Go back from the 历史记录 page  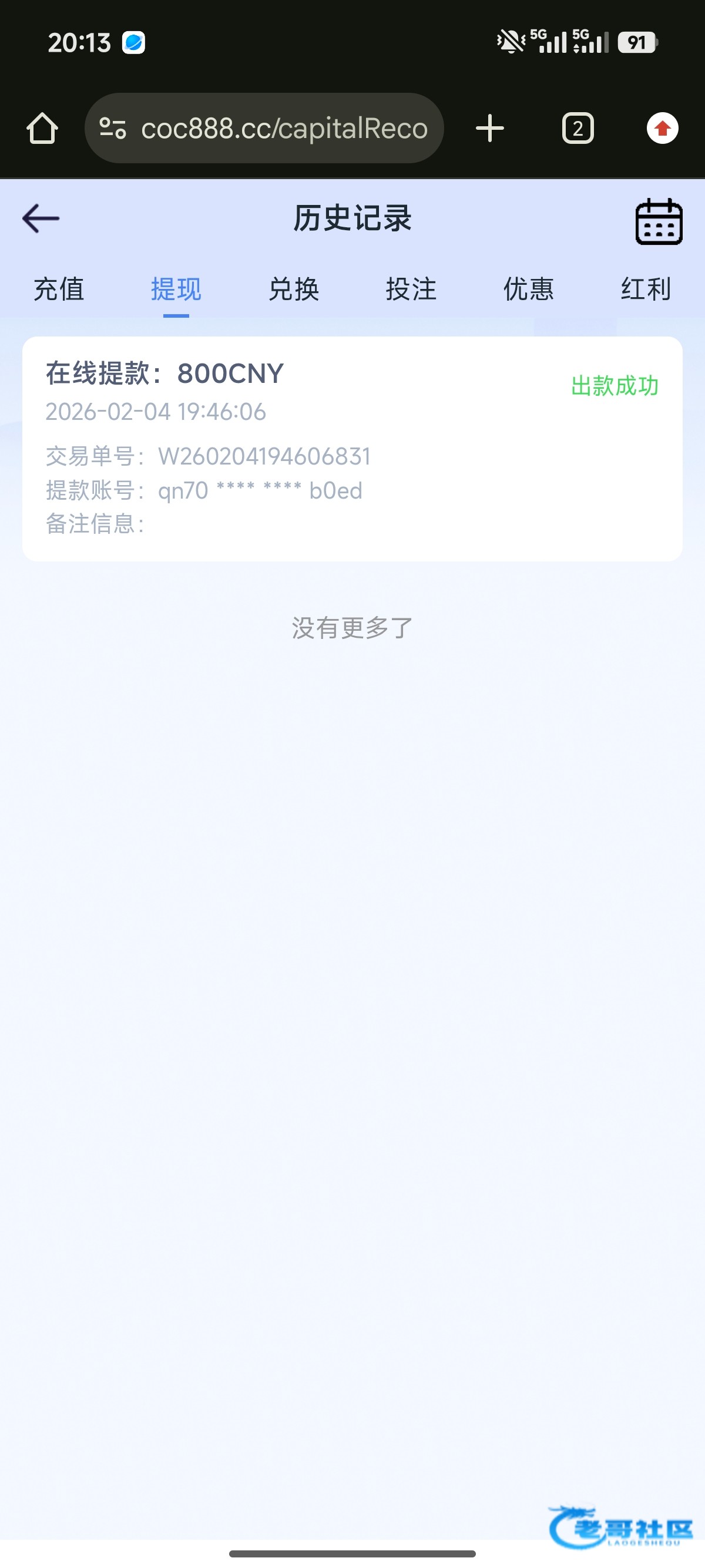pyautogui.click(x=41, y=219)
